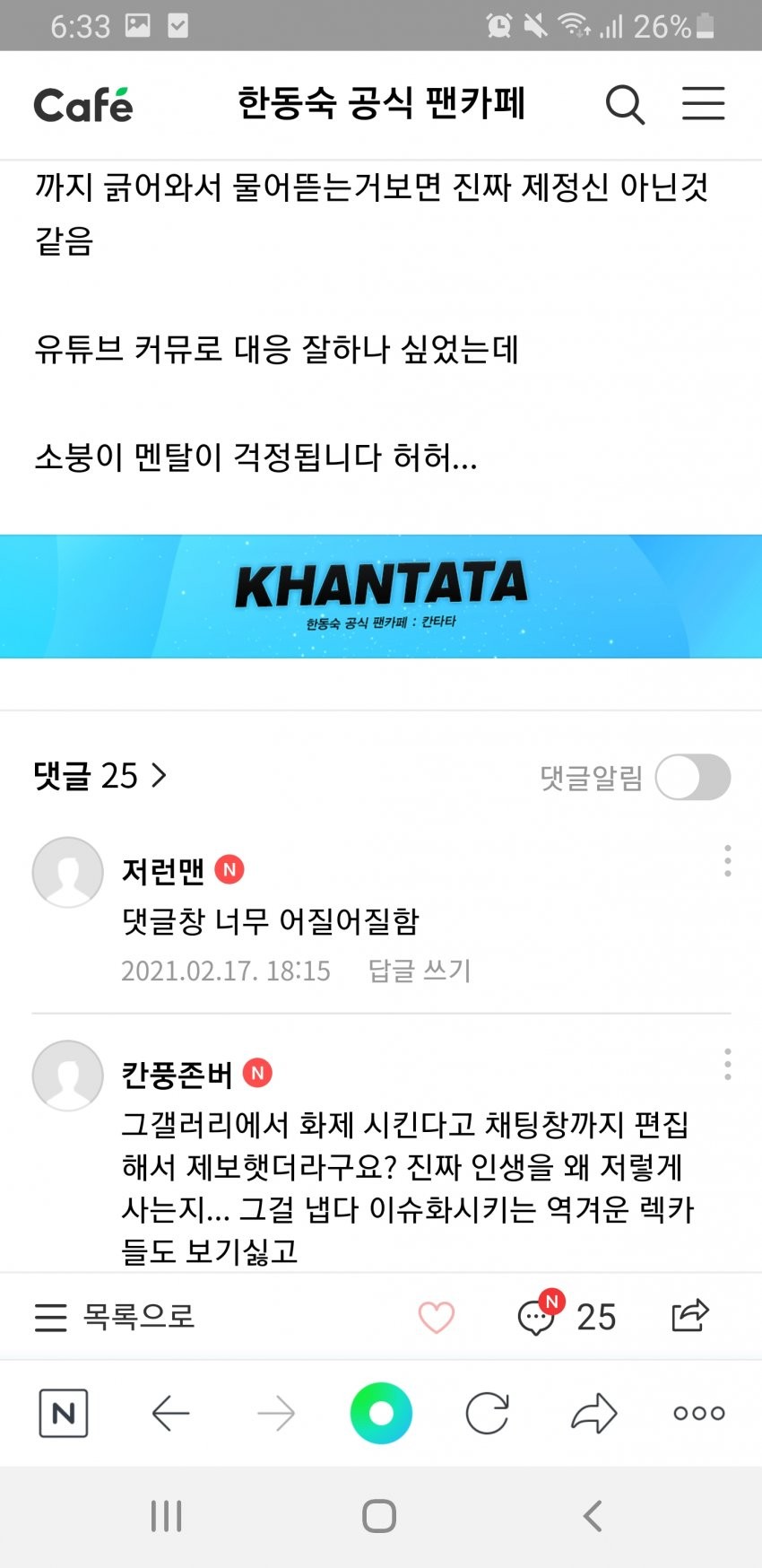This screenshot has height=1568, width=762.
Task: Share this post from the bottom bar
Action: [689, 1316]
